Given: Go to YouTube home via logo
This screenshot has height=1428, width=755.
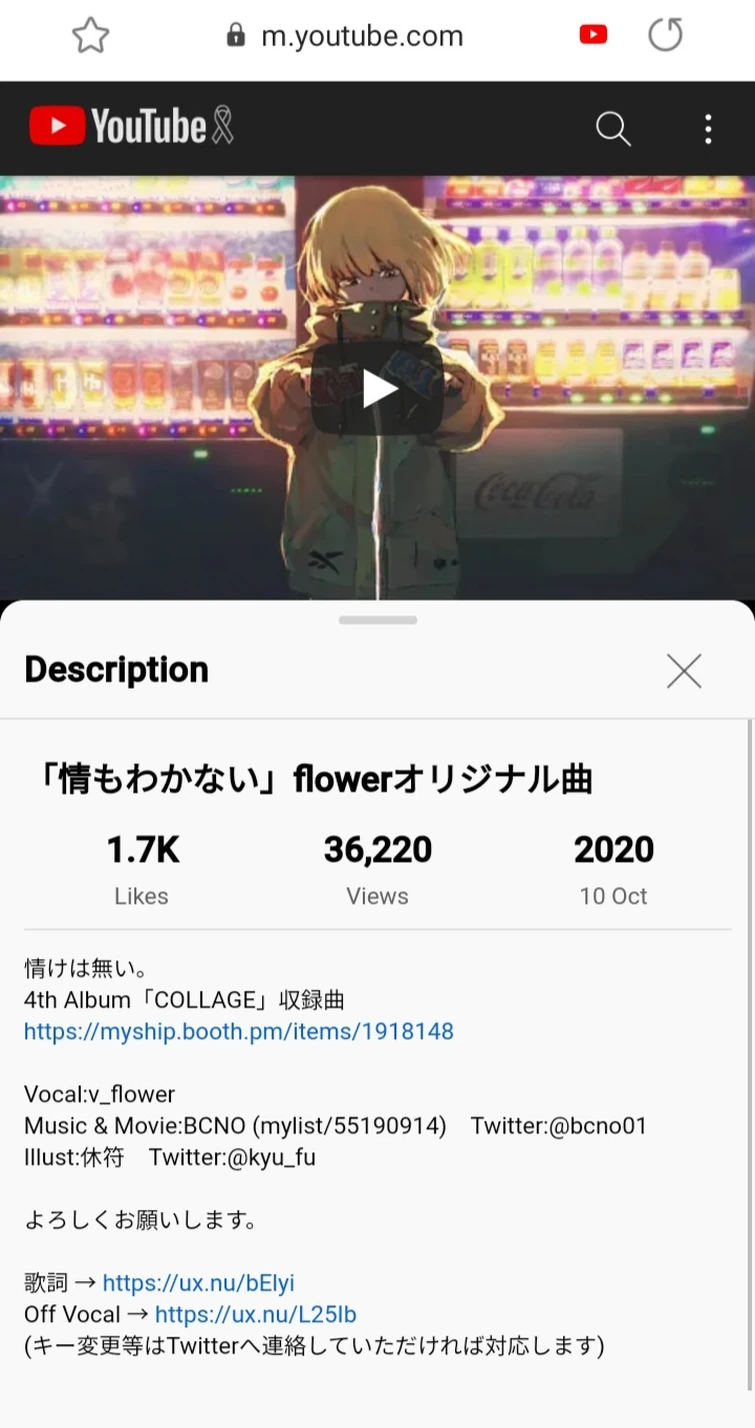Looking at the screenshot, I should tap(131, 127).
